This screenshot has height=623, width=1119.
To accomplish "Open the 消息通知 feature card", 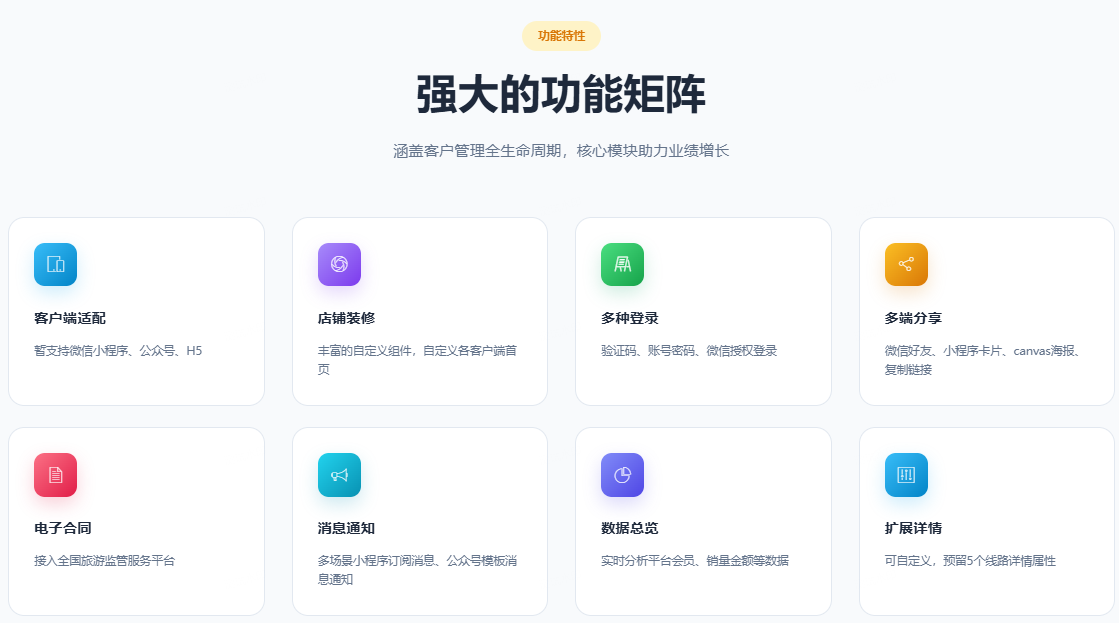I will 419,521.
